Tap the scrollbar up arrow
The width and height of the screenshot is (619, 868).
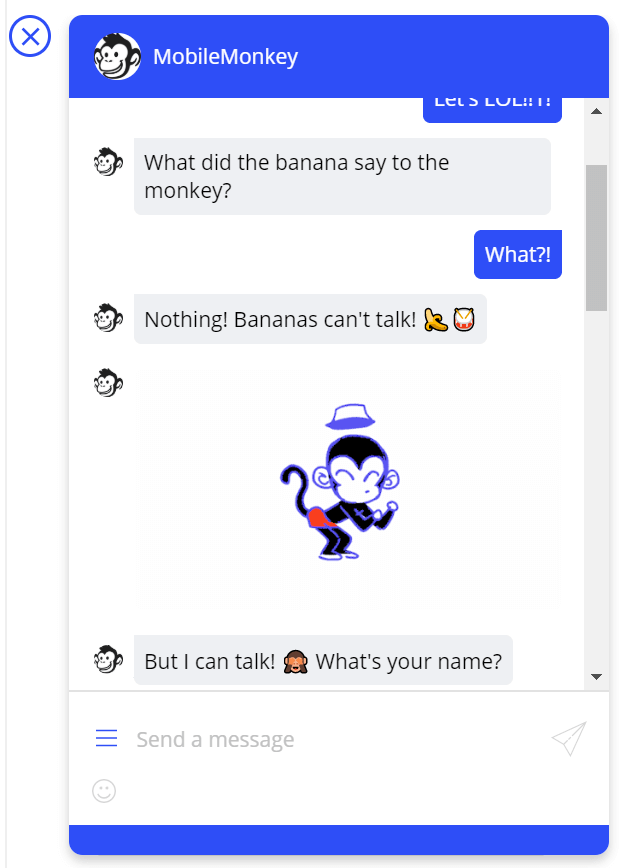(597, 111)
